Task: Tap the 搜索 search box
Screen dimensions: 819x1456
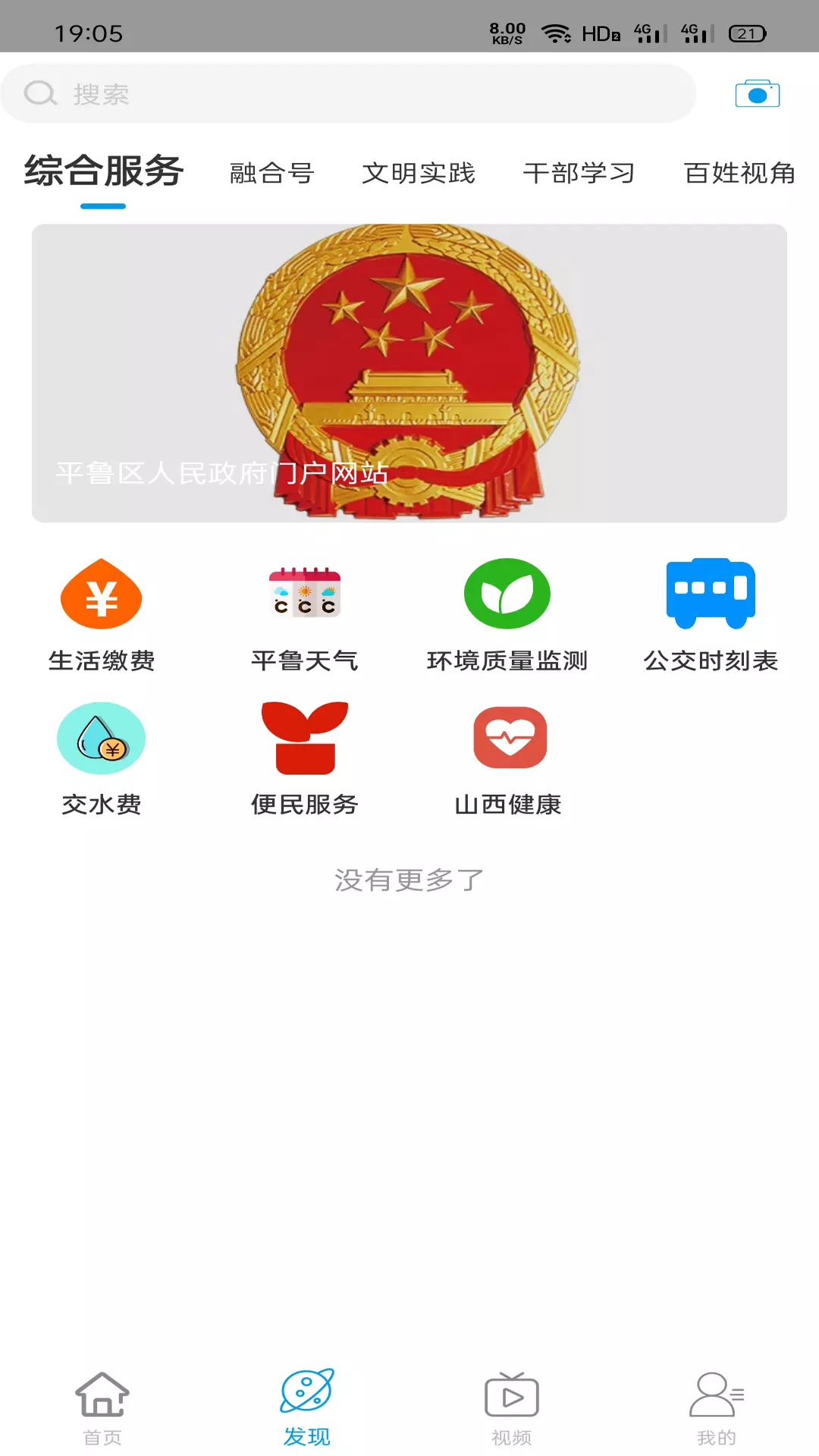Action: (348, 93)
